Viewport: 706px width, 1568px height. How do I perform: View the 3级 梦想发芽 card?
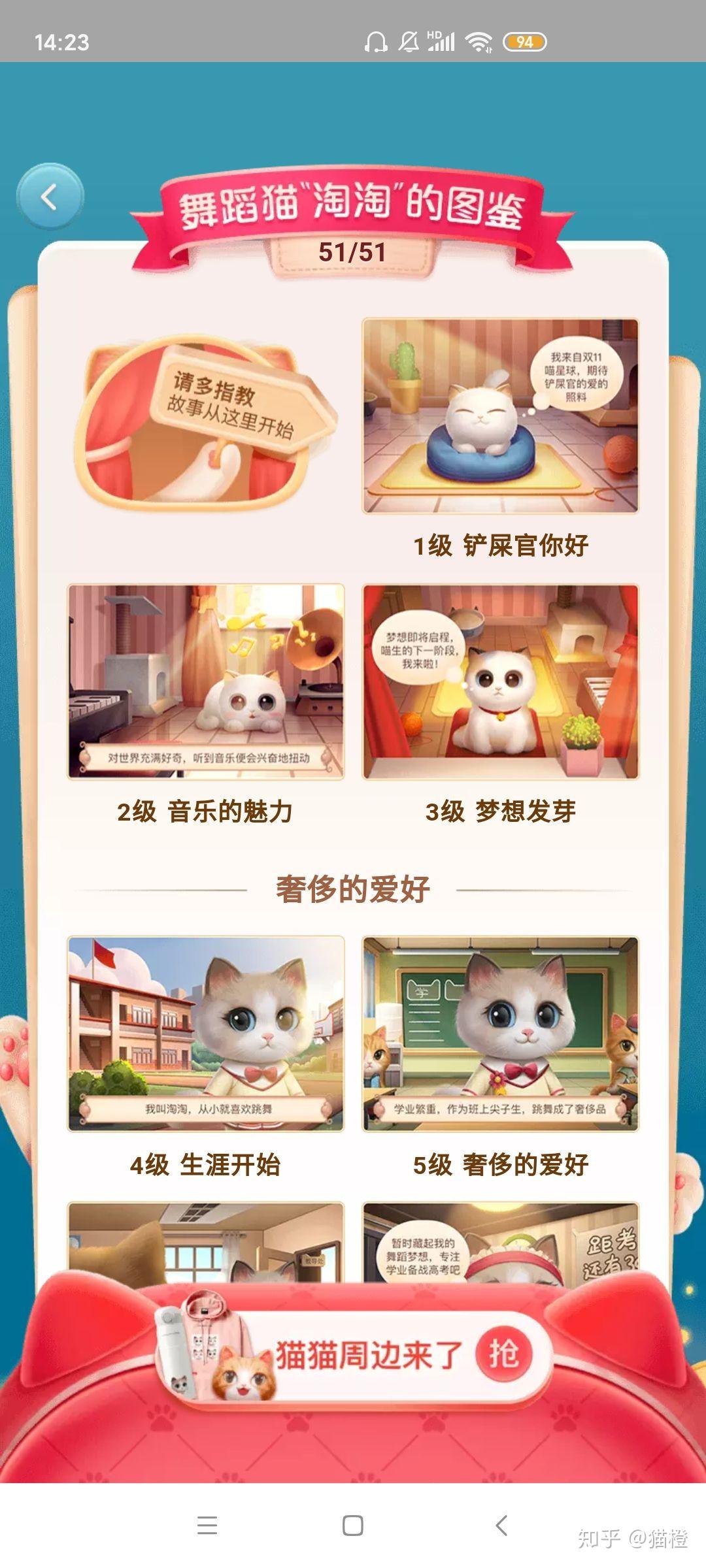(x=500, y=681)
